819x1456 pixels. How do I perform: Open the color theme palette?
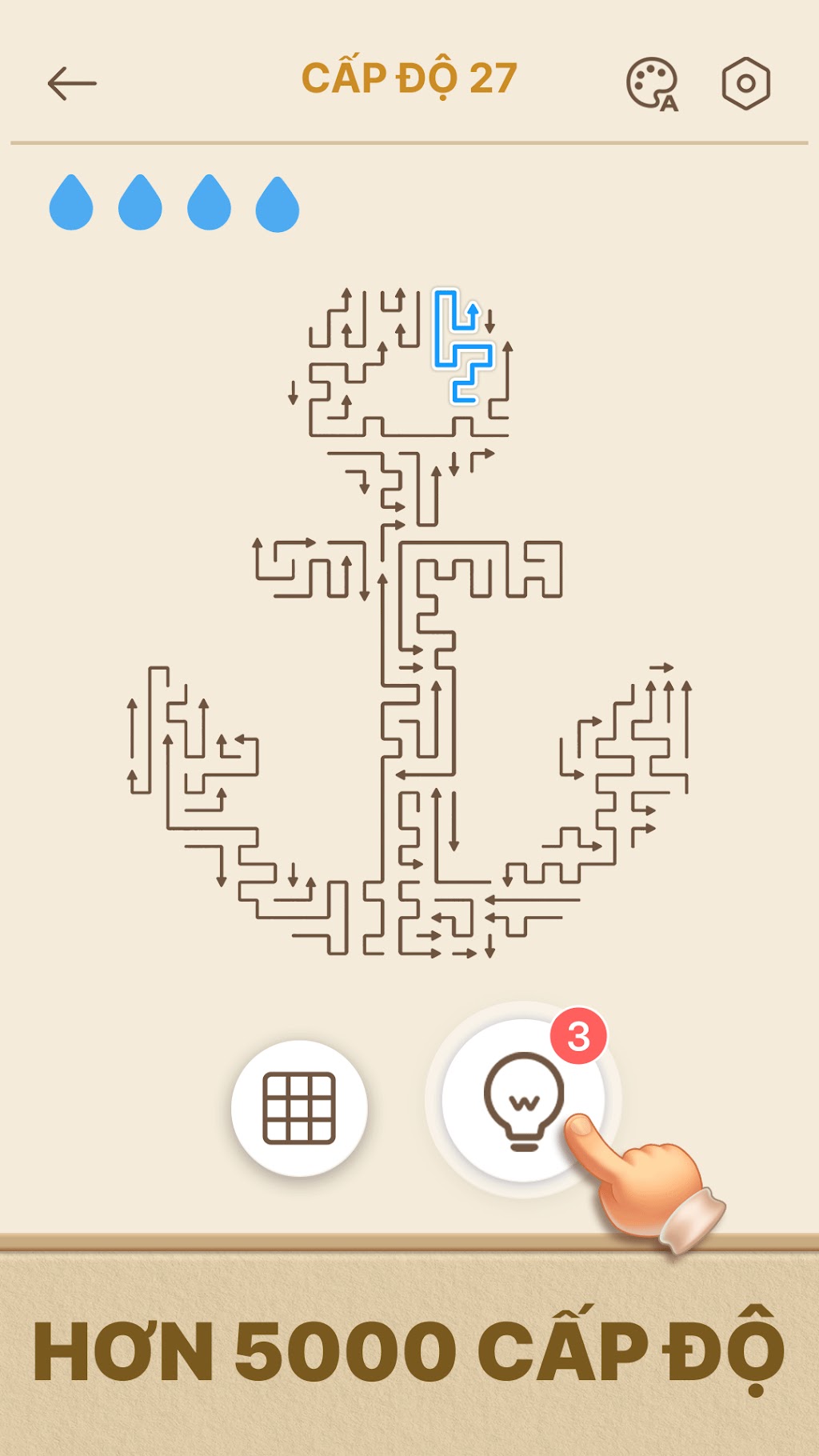point(652,84)
